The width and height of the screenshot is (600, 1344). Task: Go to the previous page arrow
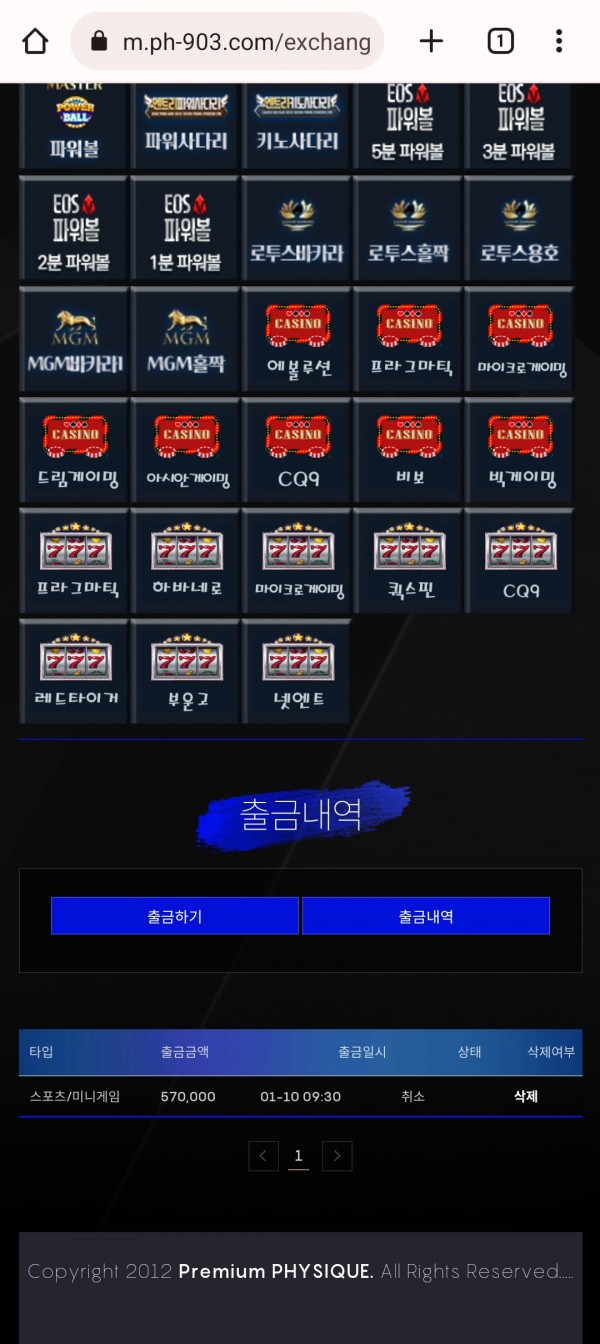(263, 1156)
